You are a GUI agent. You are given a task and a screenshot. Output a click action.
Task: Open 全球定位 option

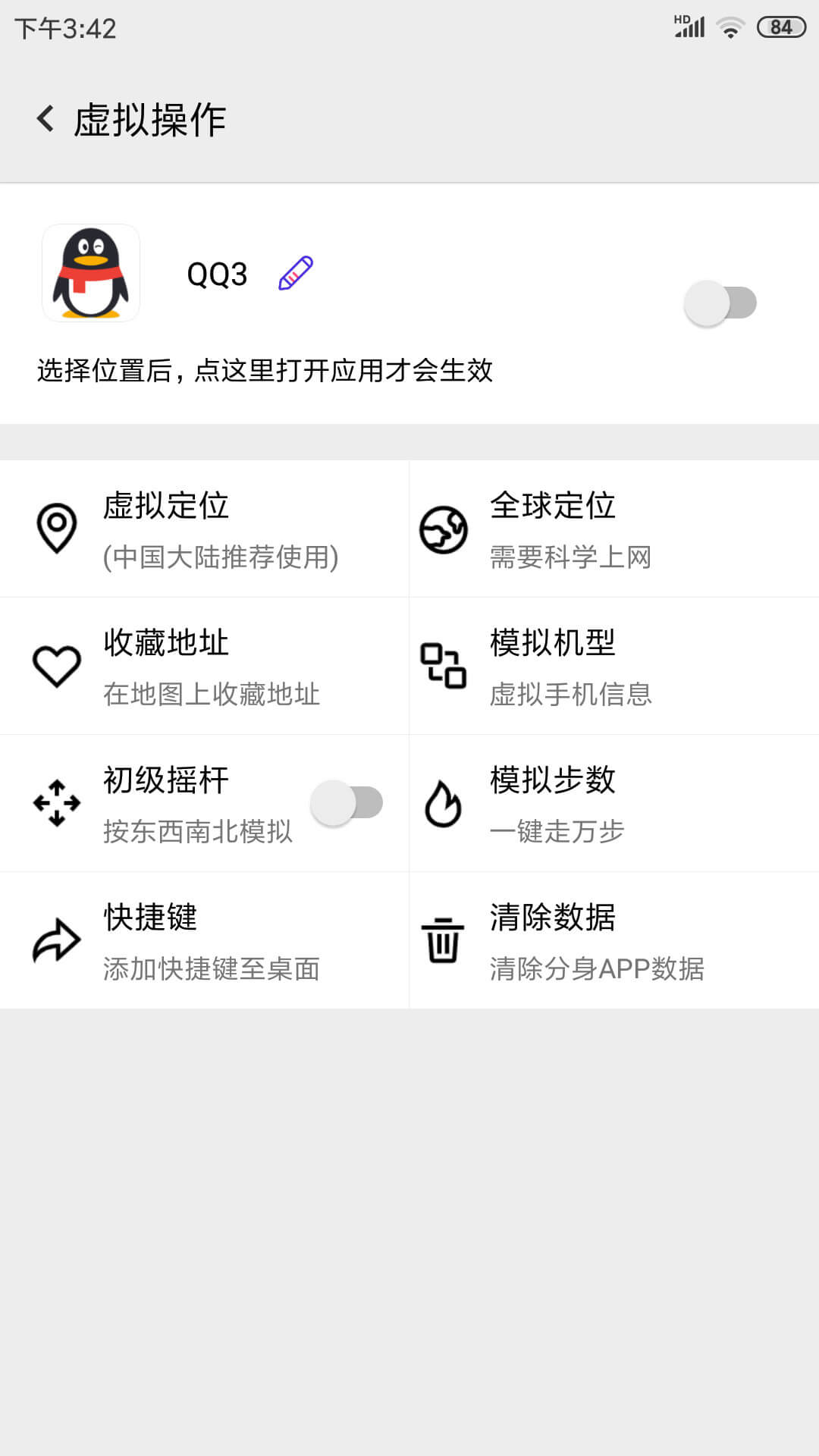click(x=614, y=529)
